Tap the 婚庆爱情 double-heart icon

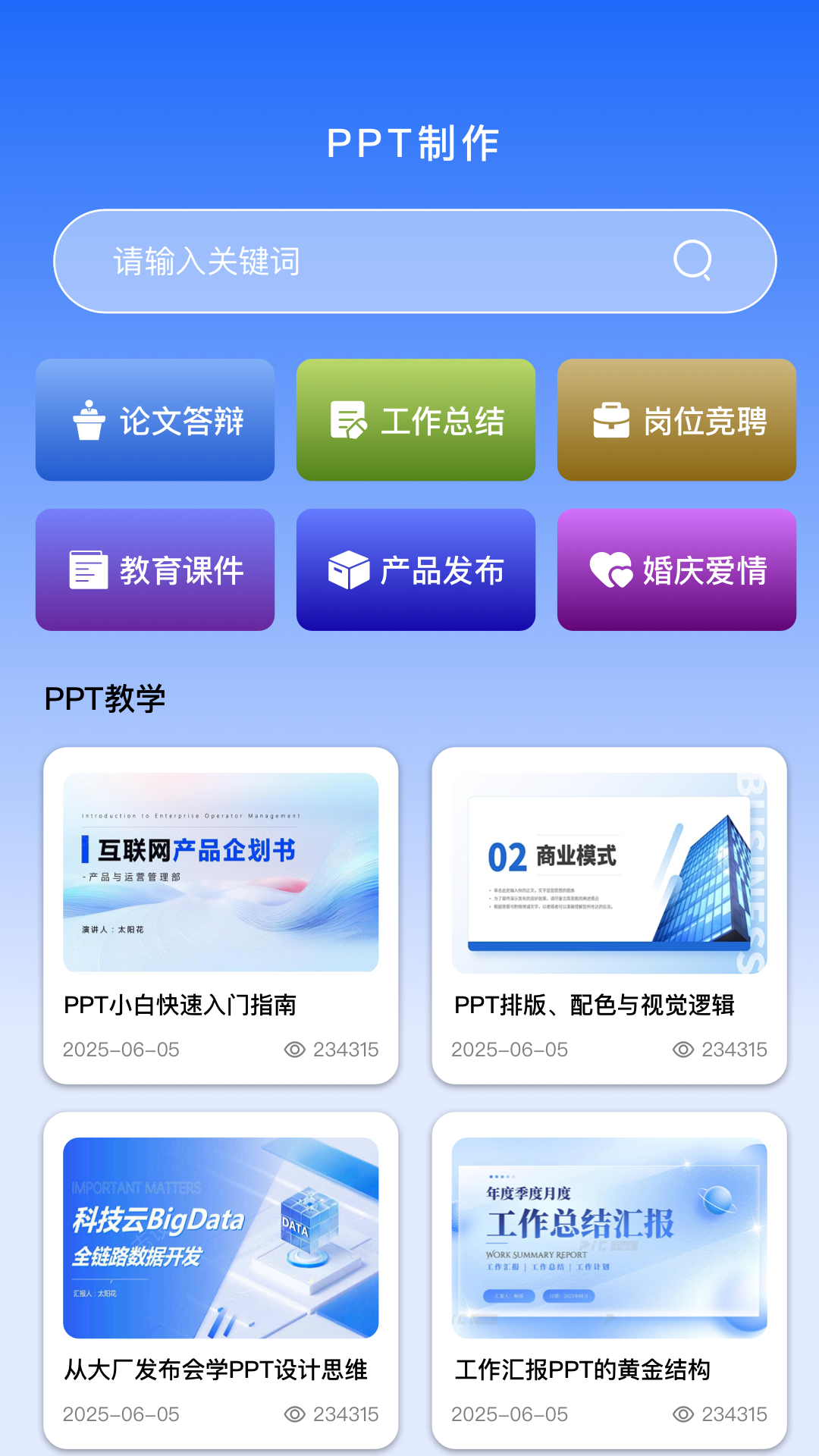click(611, 570)
